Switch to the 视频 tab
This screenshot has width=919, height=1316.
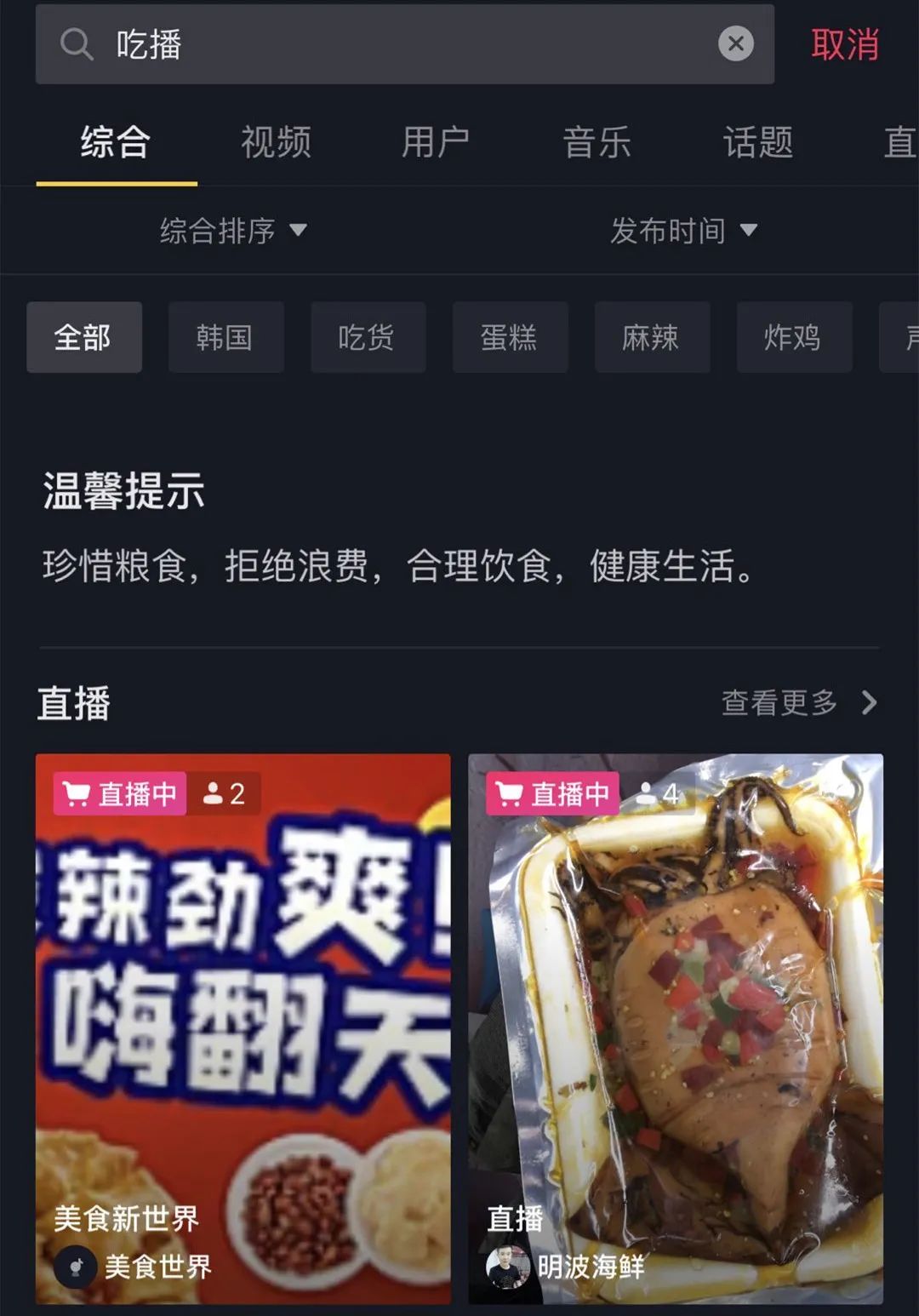[x=276, y=144]
